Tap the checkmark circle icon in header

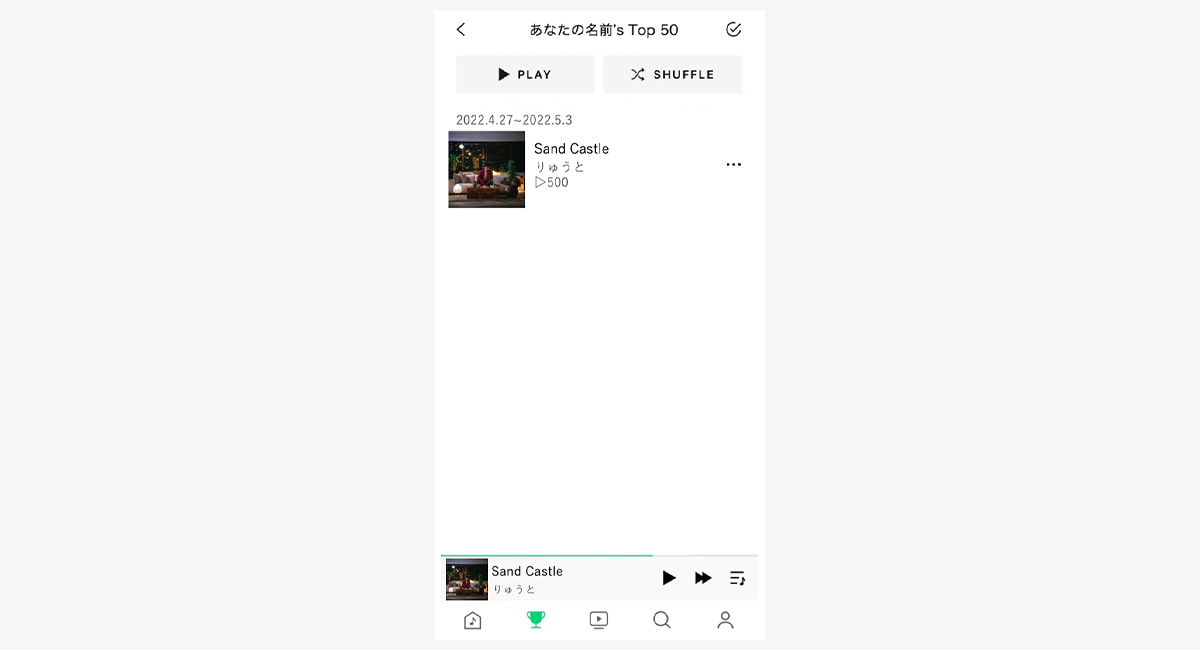733,30
